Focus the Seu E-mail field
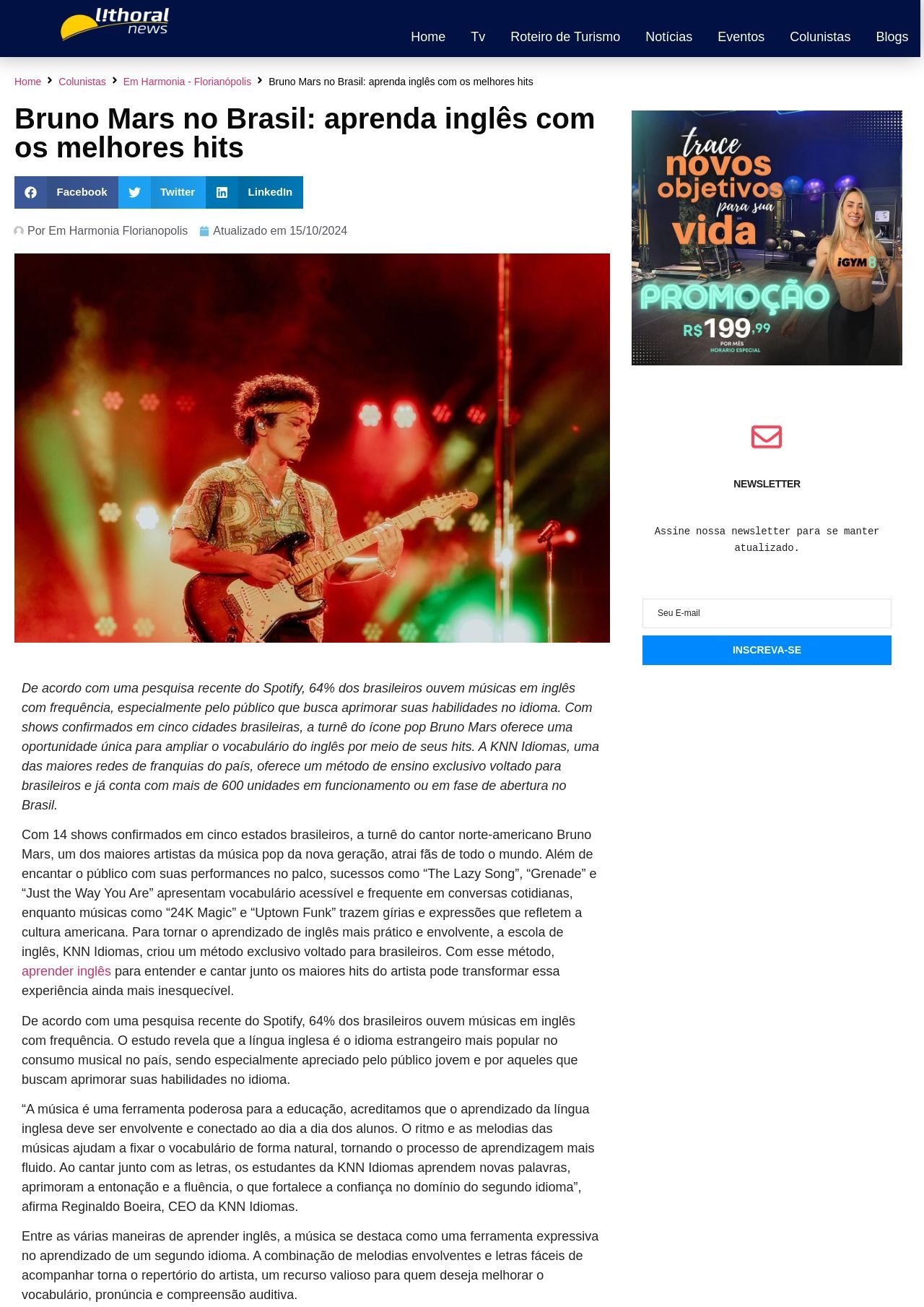This screenshot has width=924, height=1307. (x=767, y=613)
